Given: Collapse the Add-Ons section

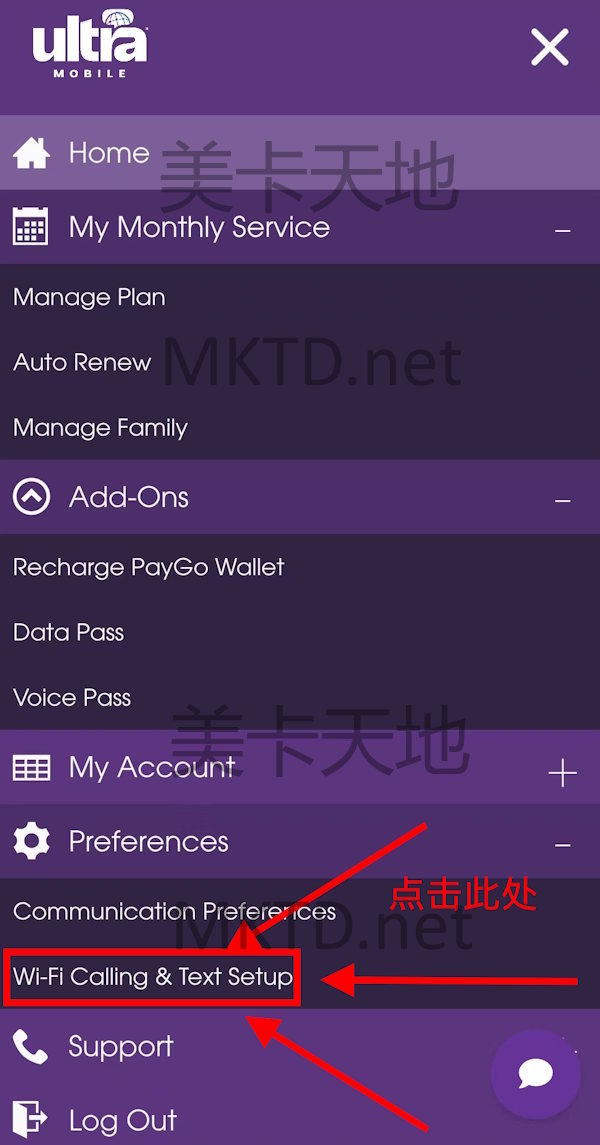Looking at the screenshot, I should [x=562, y=499].
